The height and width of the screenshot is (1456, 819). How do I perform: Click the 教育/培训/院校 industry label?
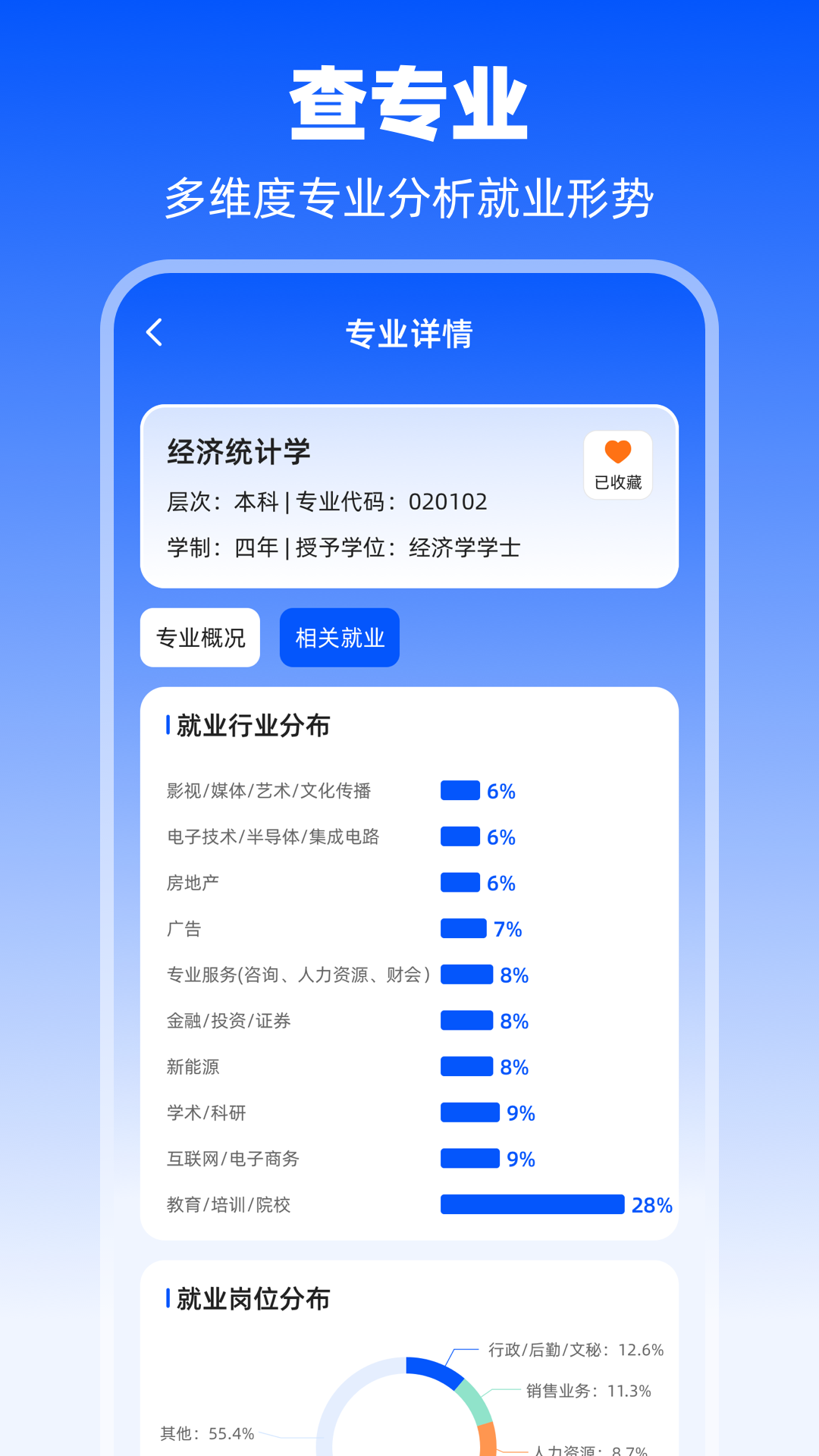(x=227, y=1204)
